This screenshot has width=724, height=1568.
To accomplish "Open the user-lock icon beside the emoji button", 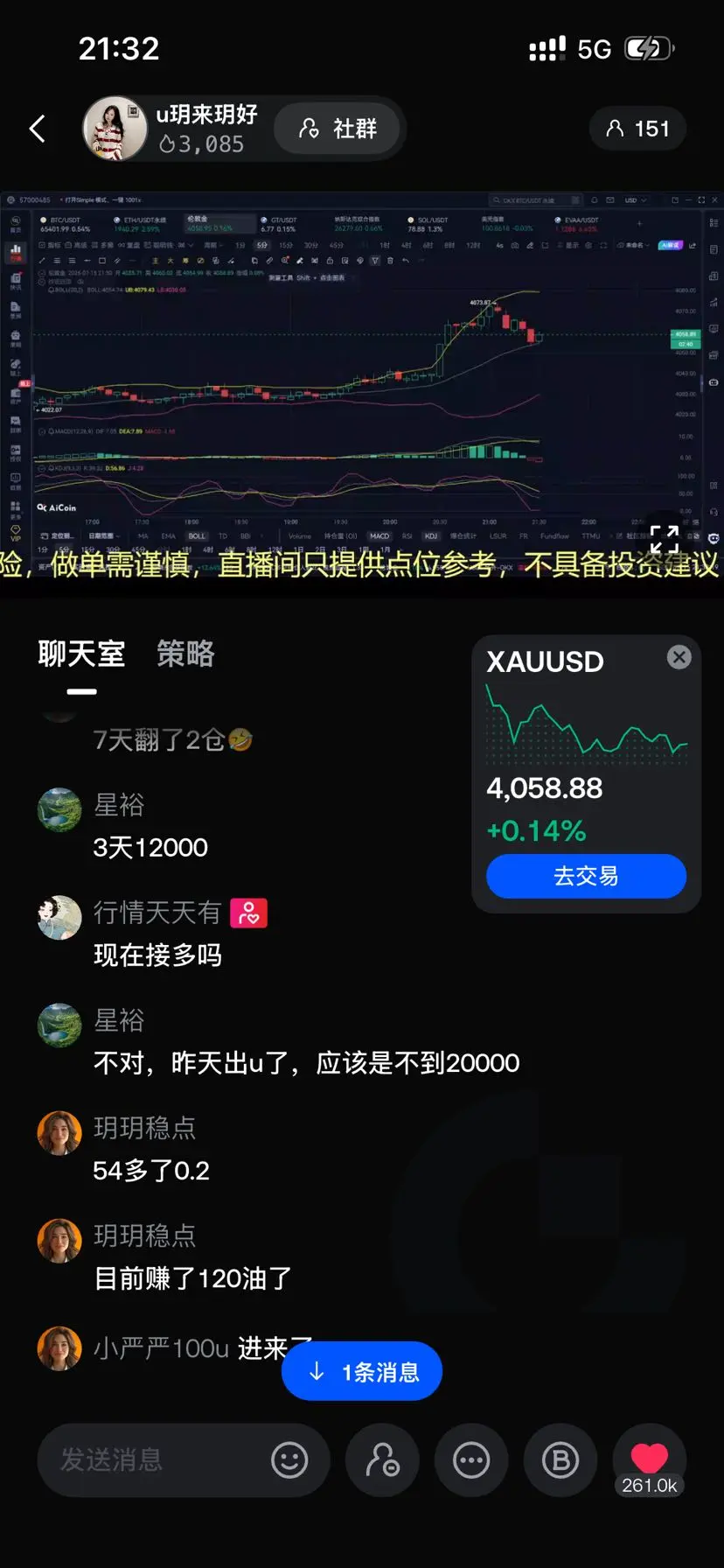I will 382,1459.
